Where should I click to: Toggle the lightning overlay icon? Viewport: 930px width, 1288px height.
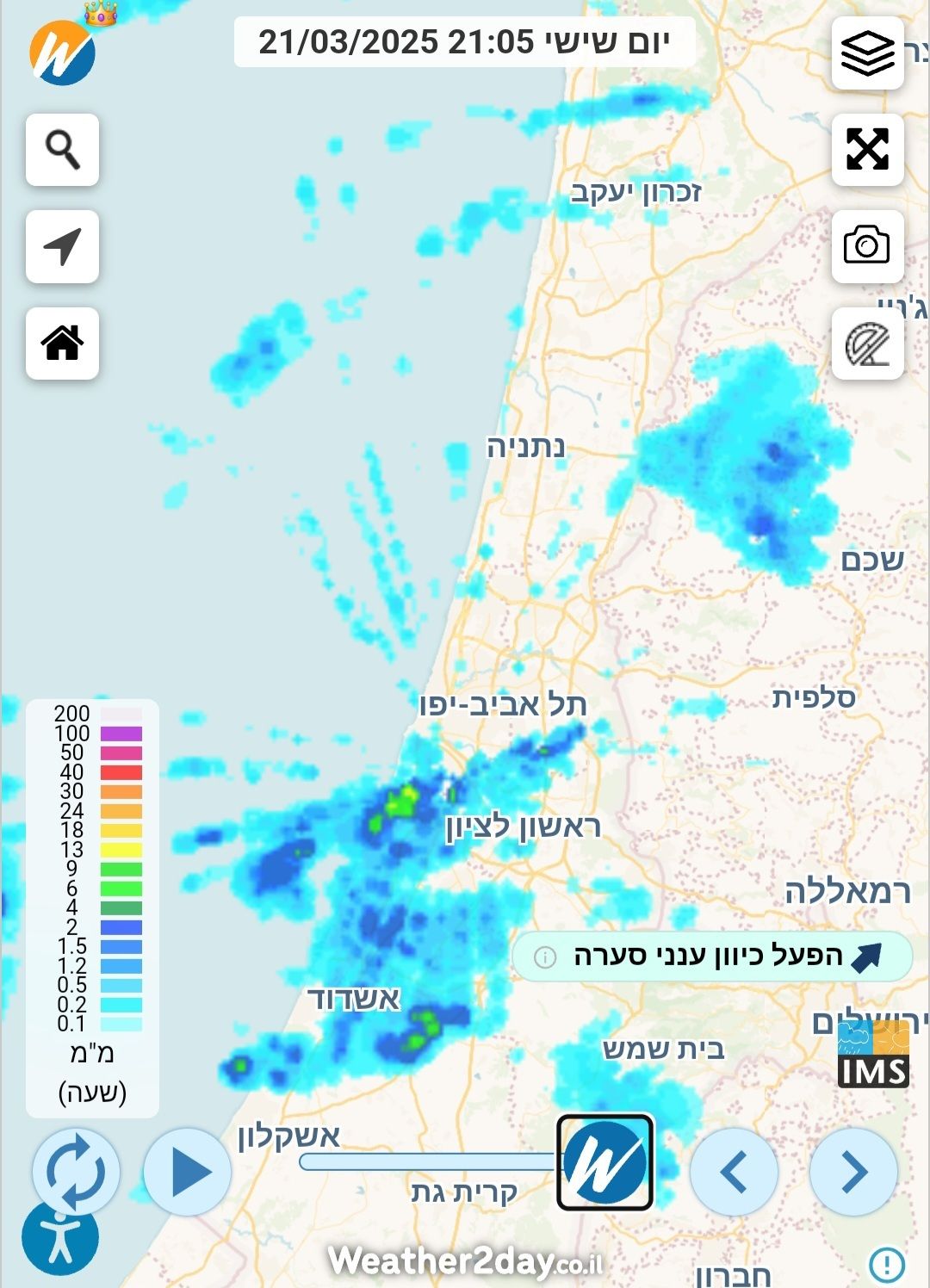(x=867, y=344)
